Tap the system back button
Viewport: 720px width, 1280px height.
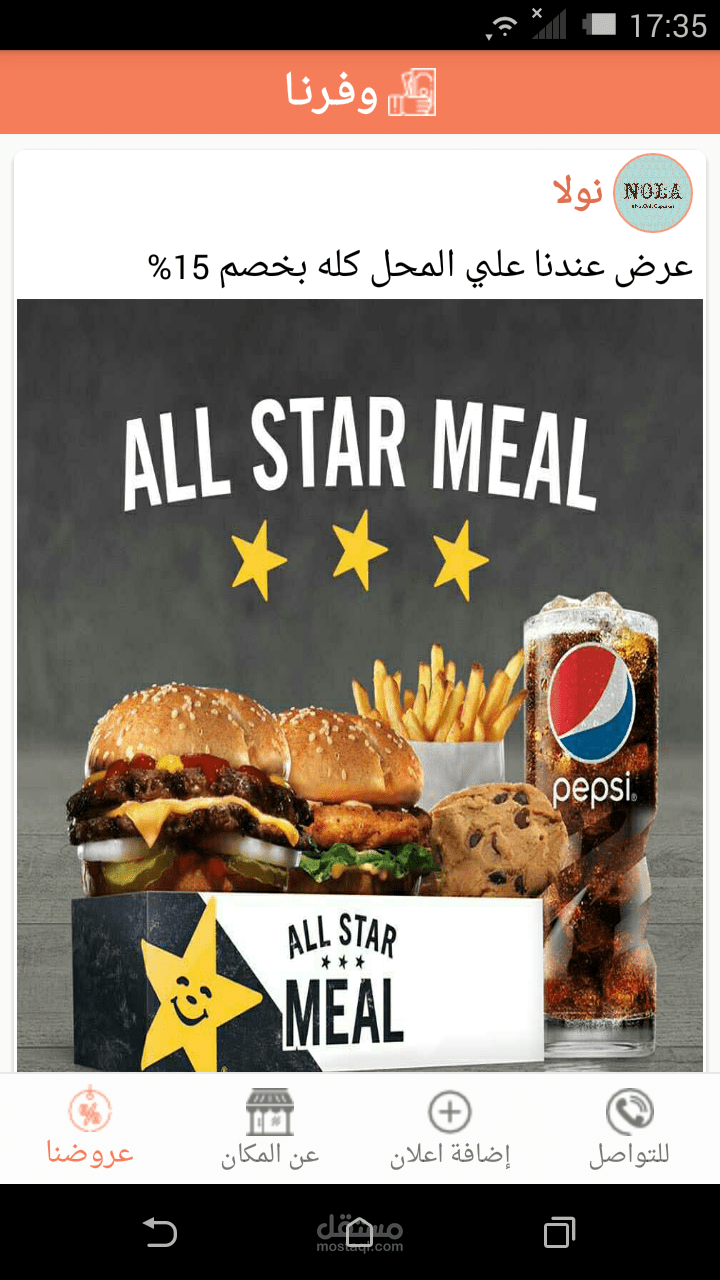160,1232
